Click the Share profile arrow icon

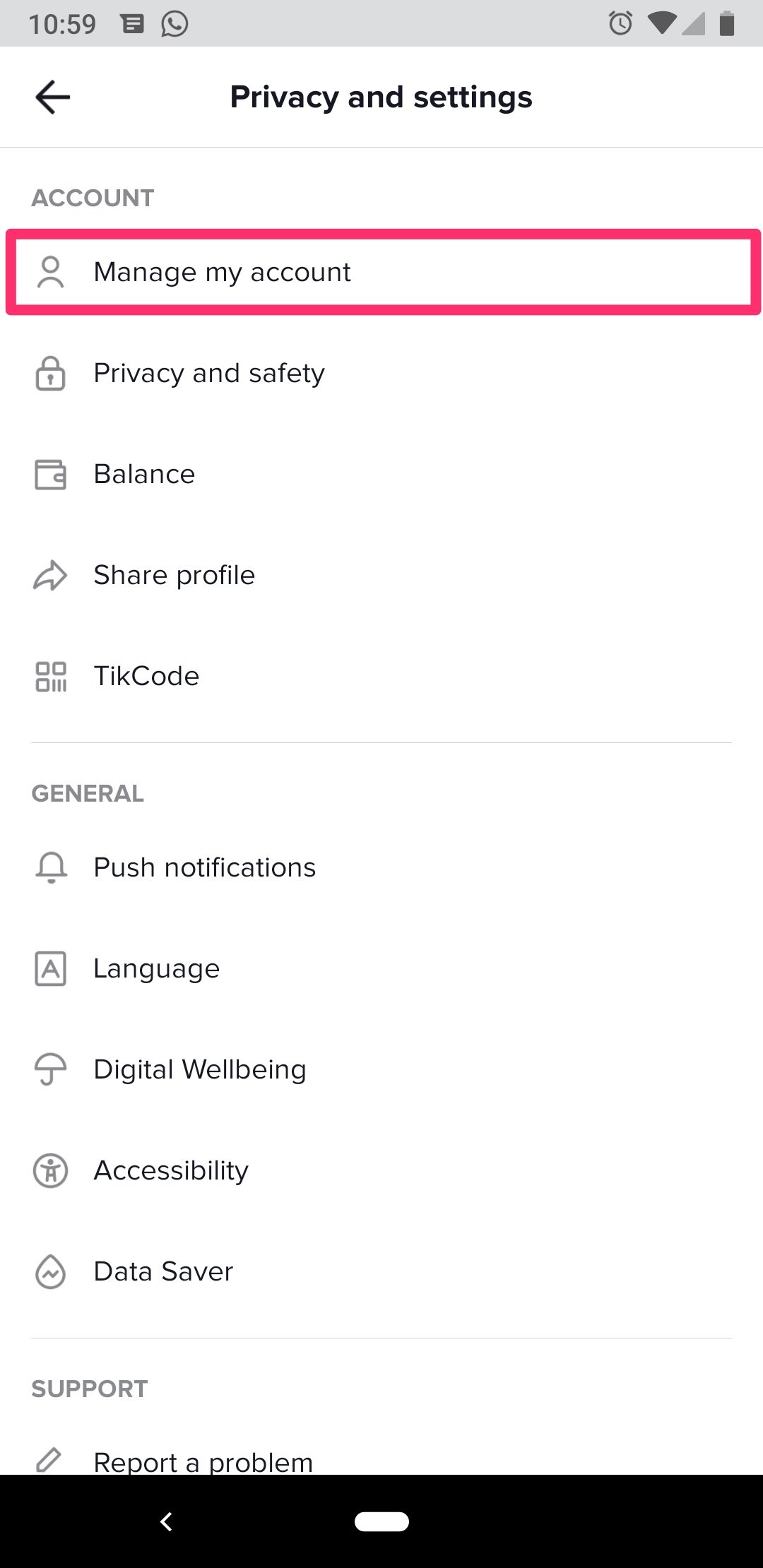(x=50, y=575)
